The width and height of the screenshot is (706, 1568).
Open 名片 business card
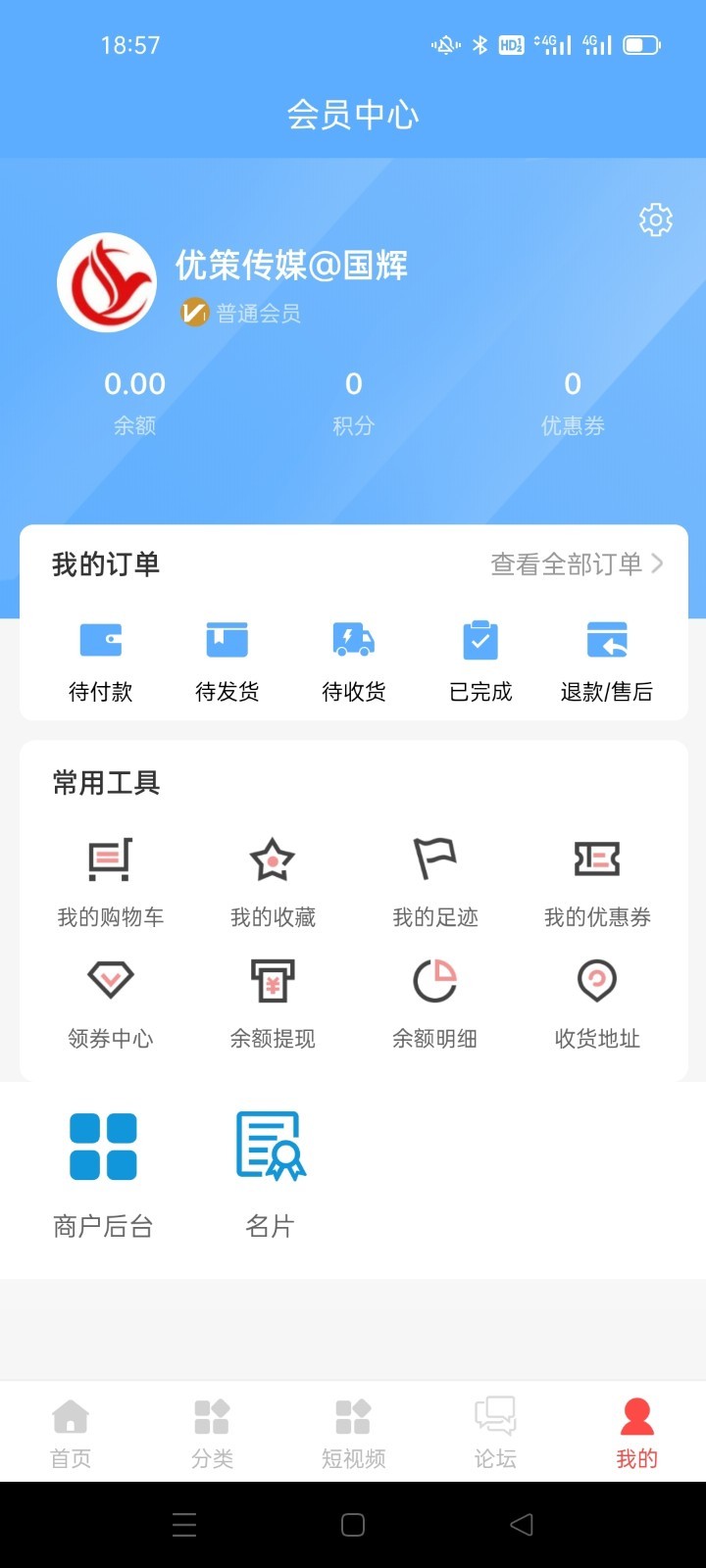pyautogui.click(x=270, y=1173)
